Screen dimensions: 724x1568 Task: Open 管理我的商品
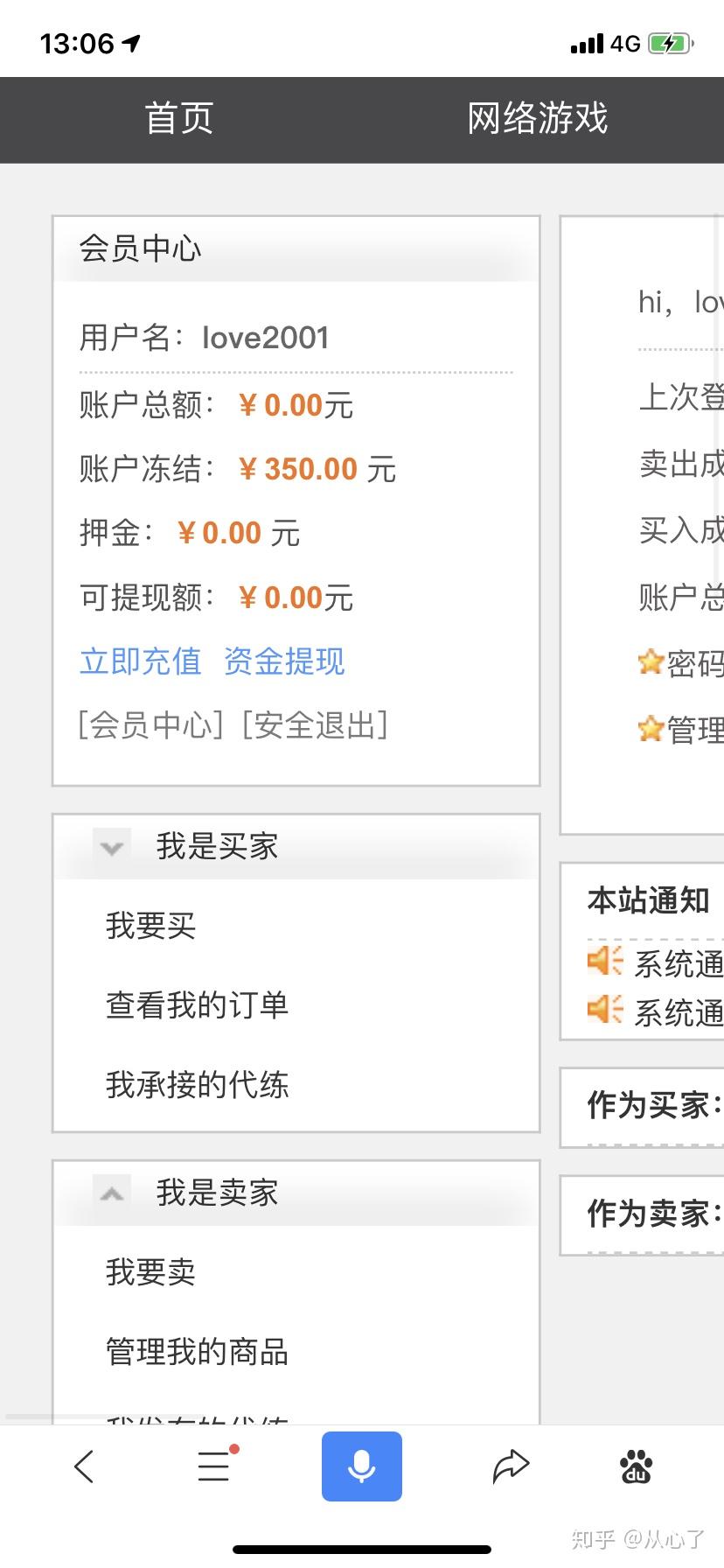click(198, 1351)
